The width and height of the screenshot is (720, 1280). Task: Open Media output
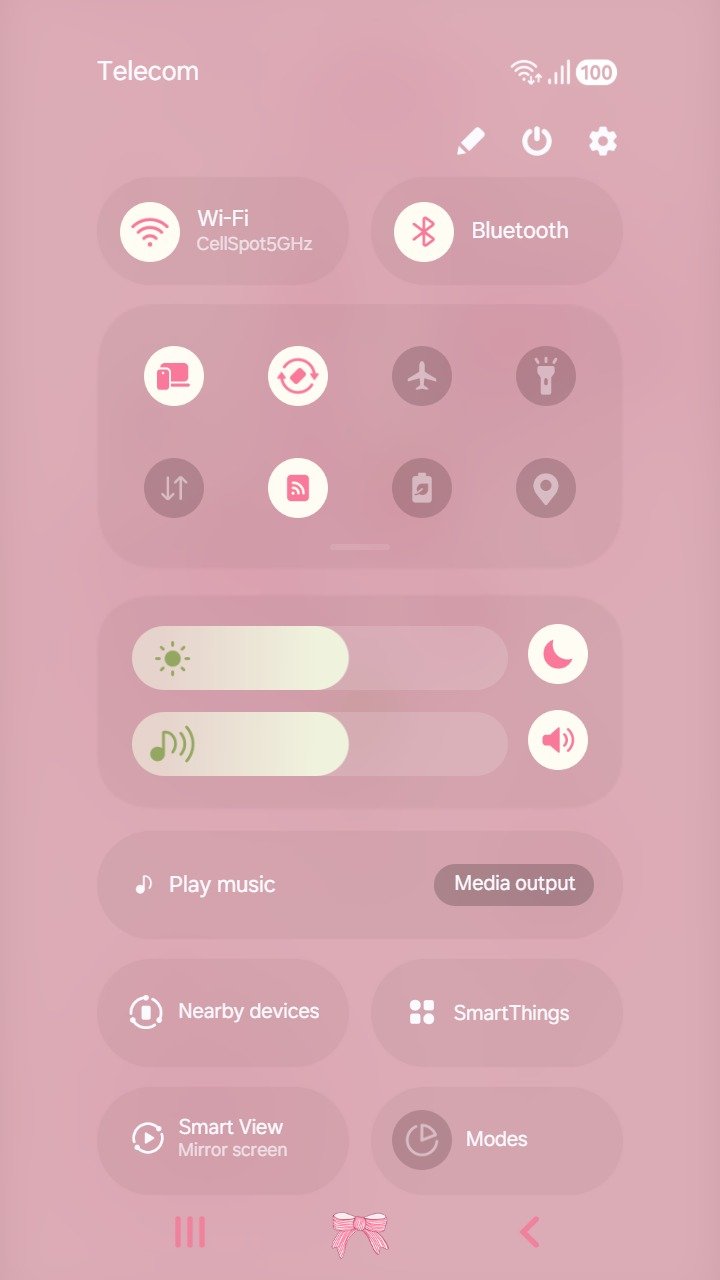pyautogui.click(x=514, y=884)
